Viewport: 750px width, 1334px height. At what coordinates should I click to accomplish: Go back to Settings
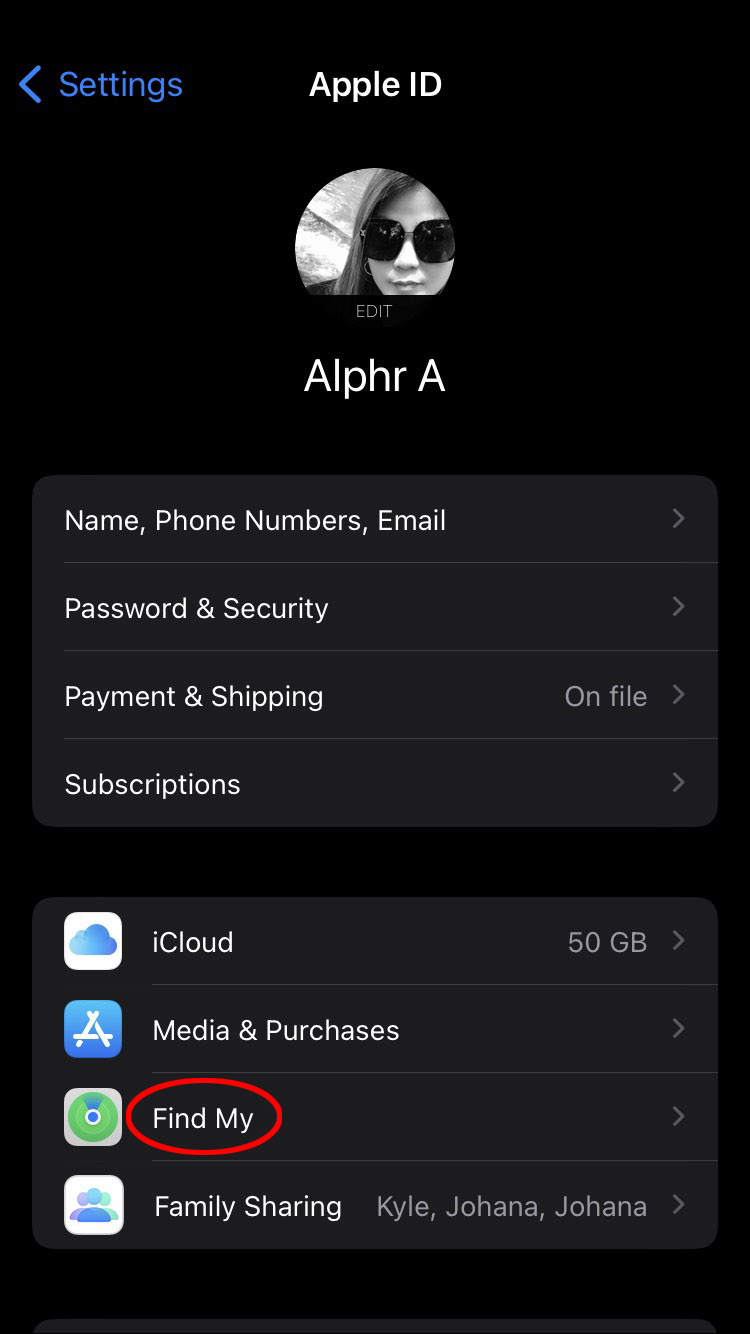tap(100, 85)
